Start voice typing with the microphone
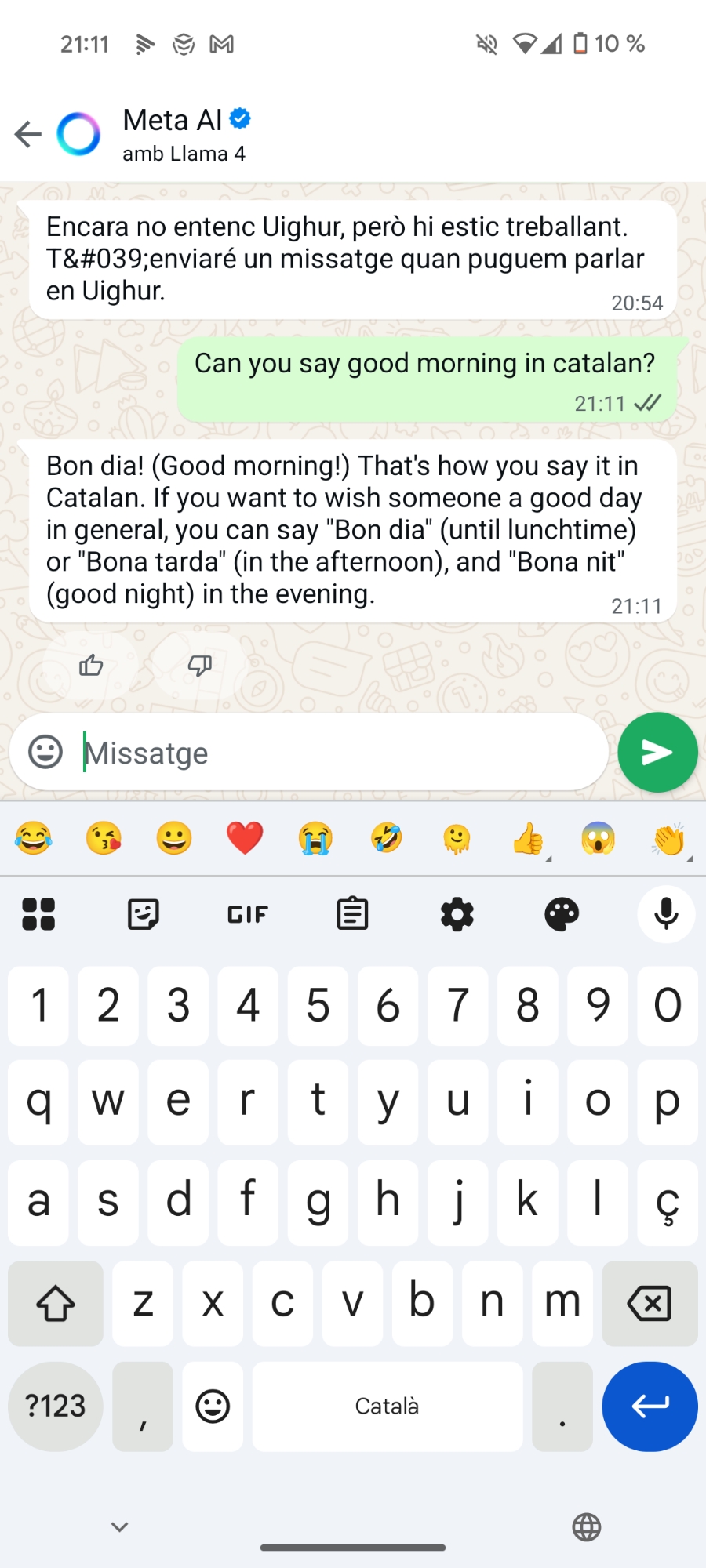The height and width of the screenshot is (1568, 706). (666, 914)
